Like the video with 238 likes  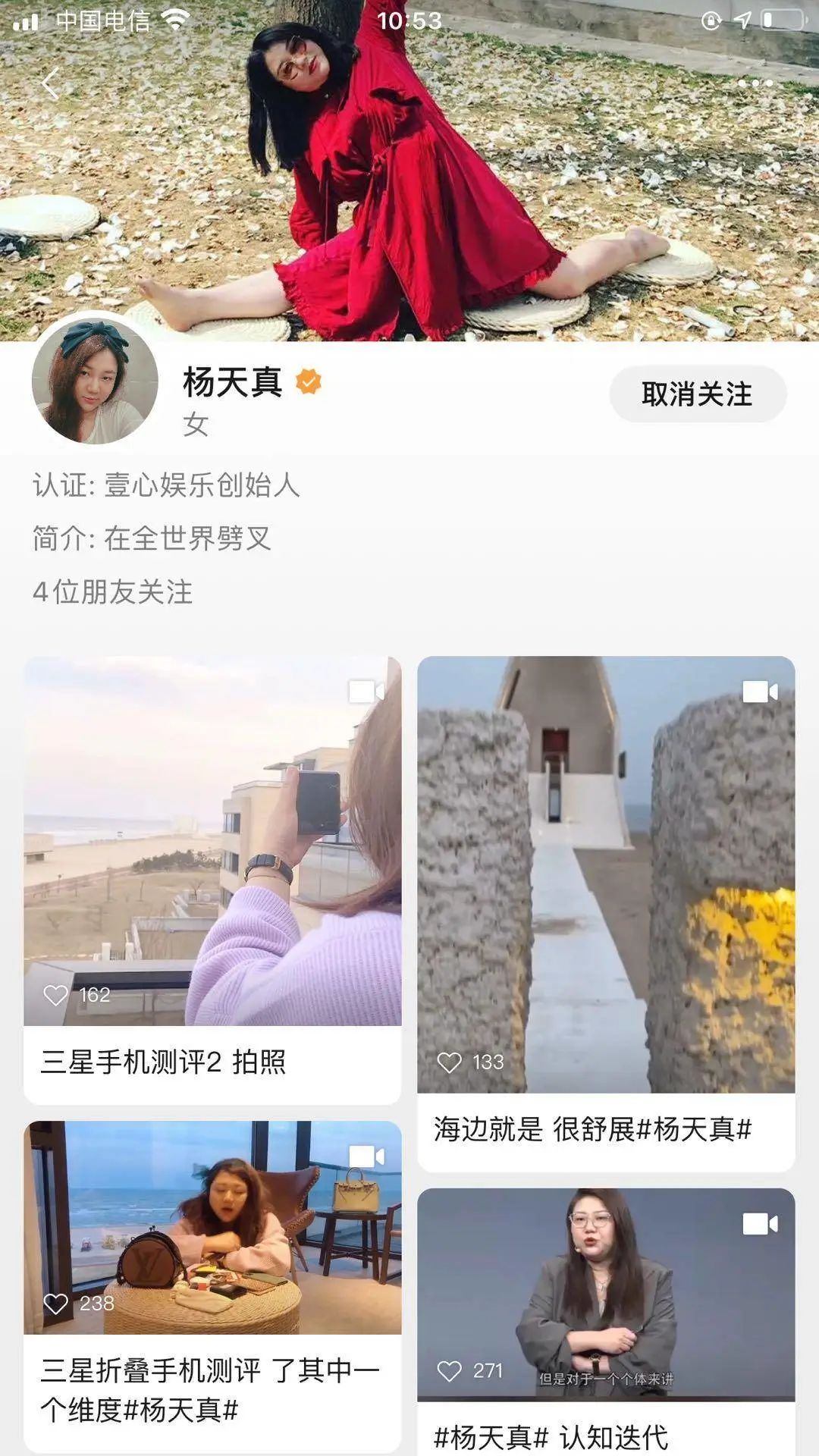tap(56, 1304)
